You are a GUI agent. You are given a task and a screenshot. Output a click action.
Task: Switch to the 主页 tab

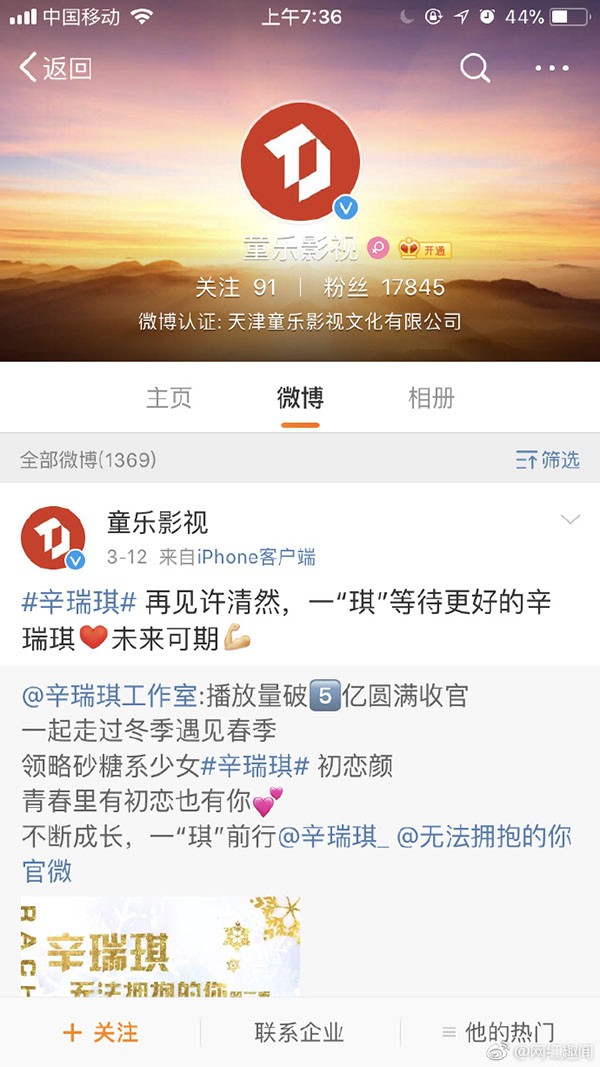[169, 397]
